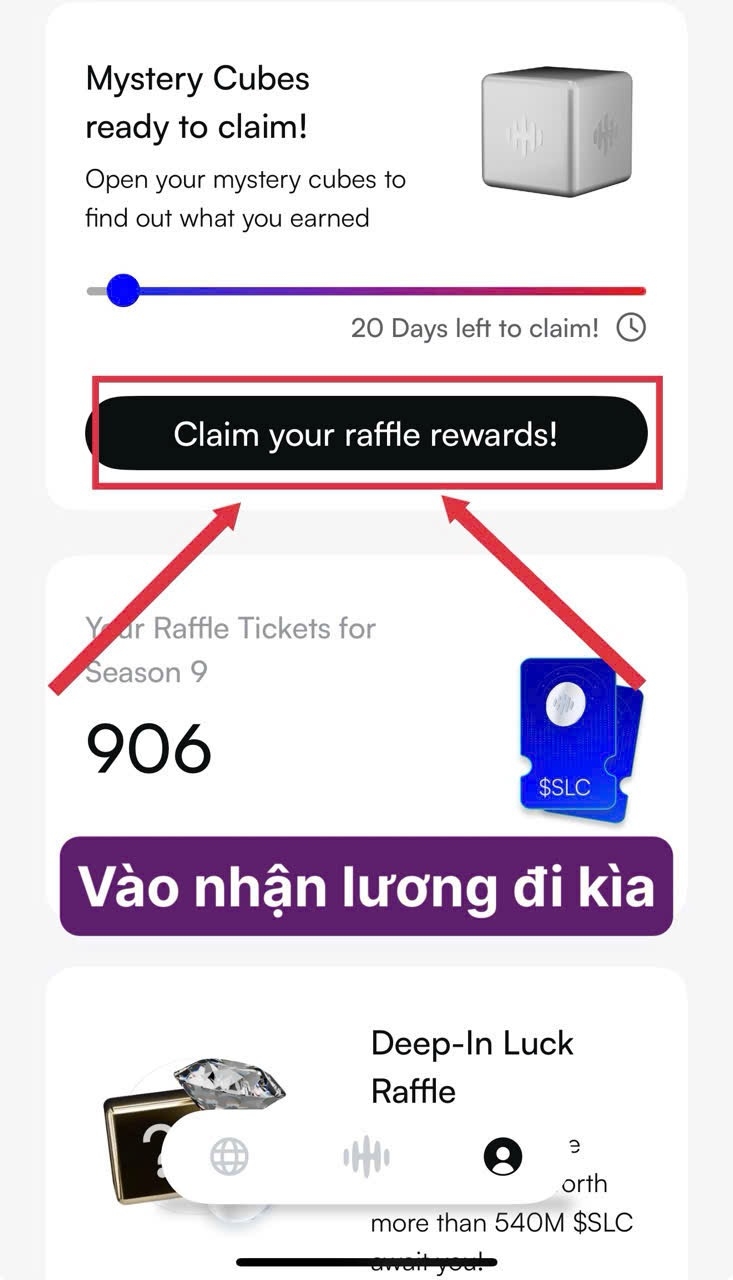
Task: Go to the profile tab
Action: (x=502, y=1157)
